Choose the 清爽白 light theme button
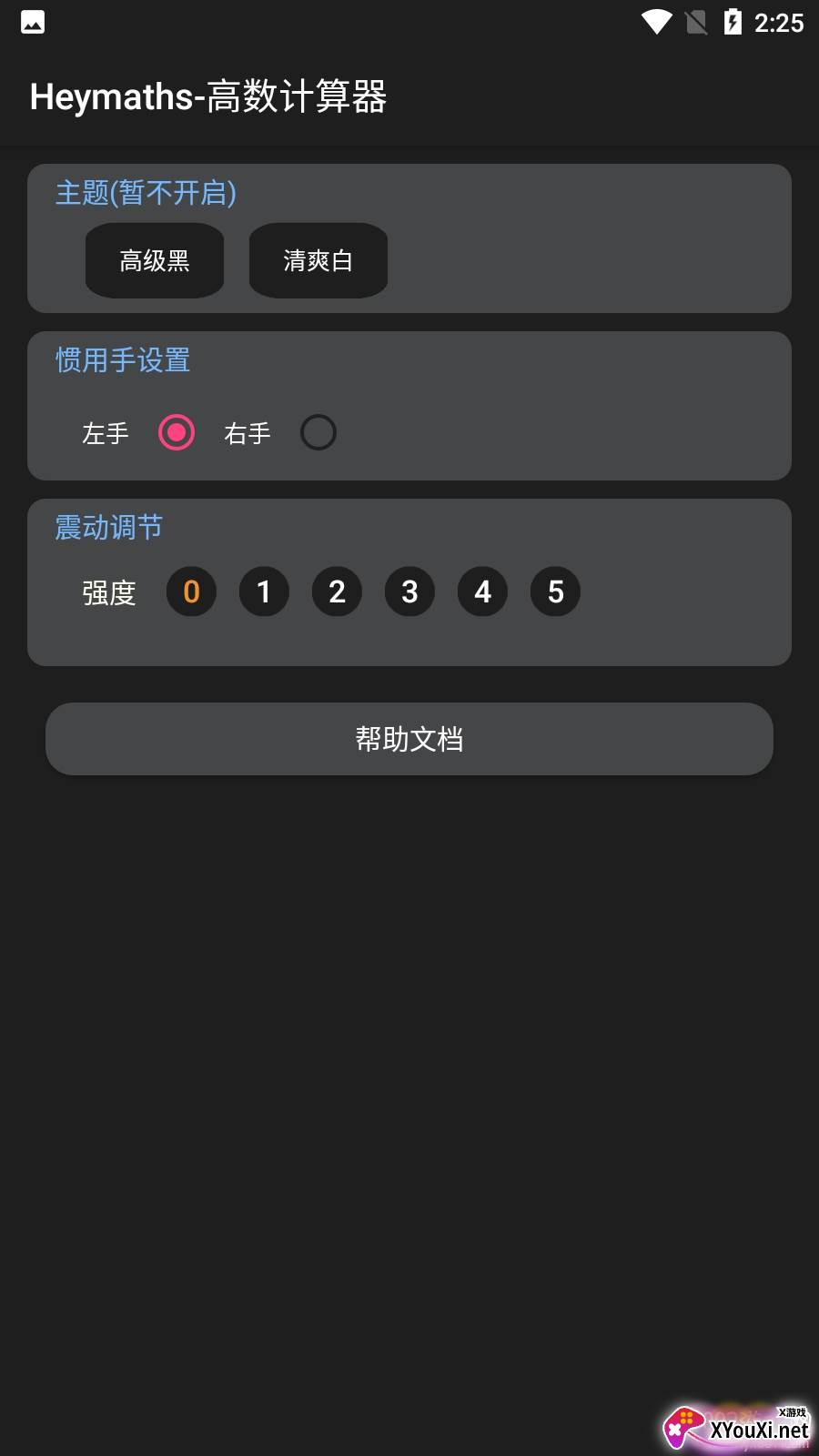 tap(318, 261)
